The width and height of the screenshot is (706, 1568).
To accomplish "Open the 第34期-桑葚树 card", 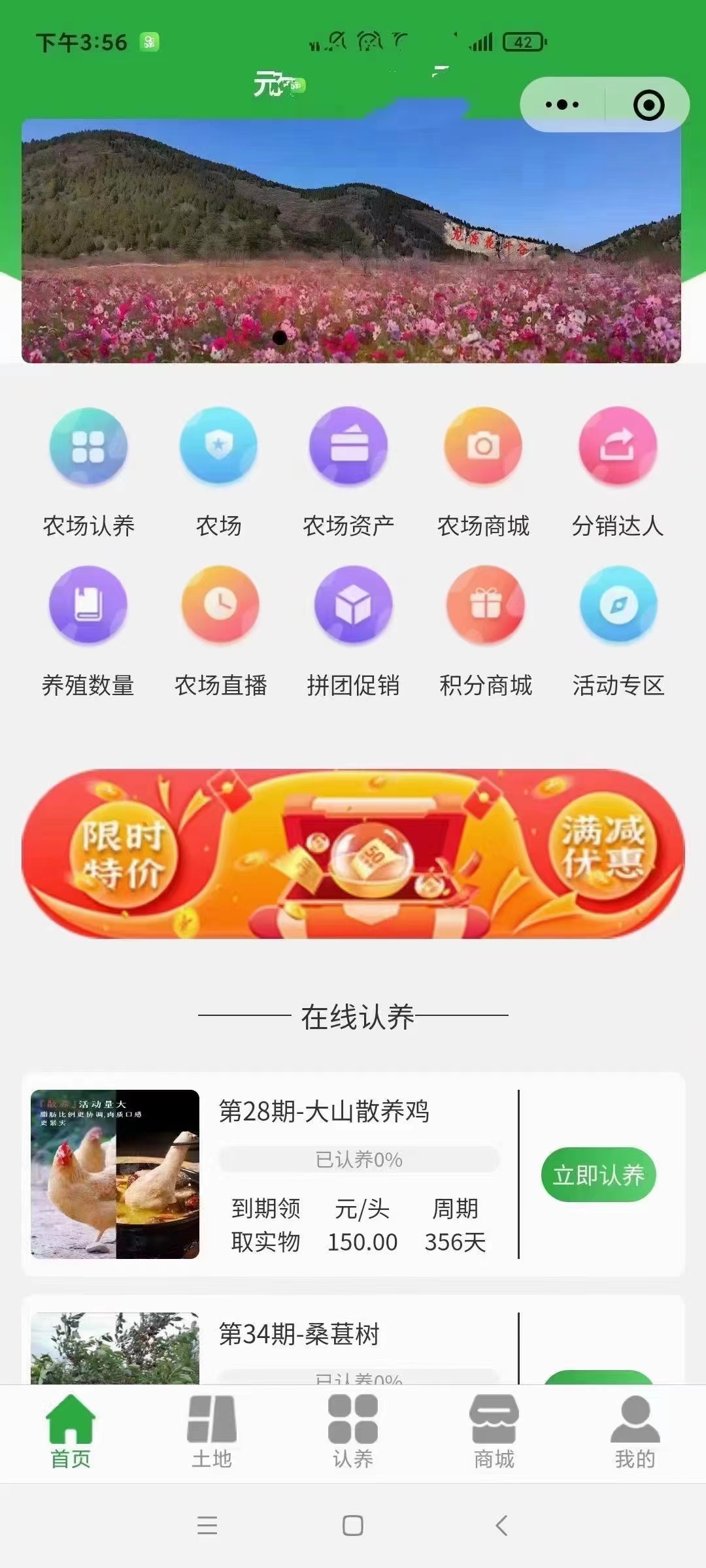I will pos(299,1334).
